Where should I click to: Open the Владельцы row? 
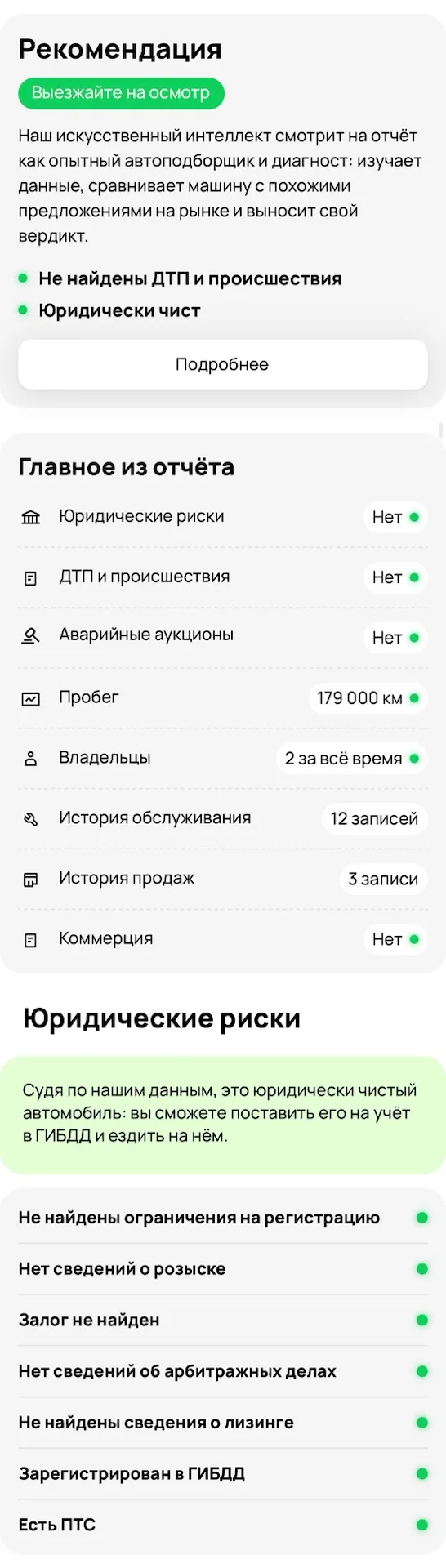point(223,758)
